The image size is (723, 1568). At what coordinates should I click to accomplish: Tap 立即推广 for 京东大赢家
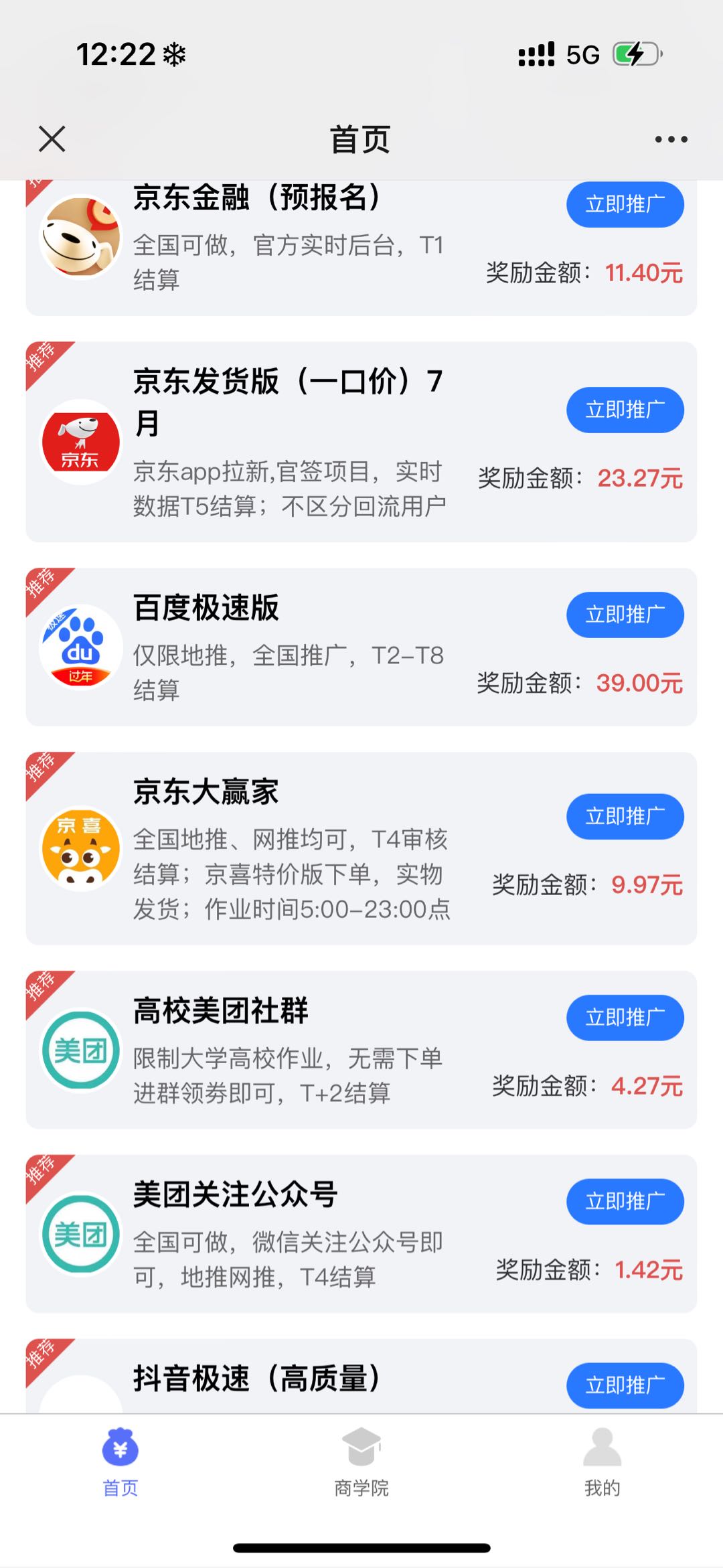click(x=625, y=816)
